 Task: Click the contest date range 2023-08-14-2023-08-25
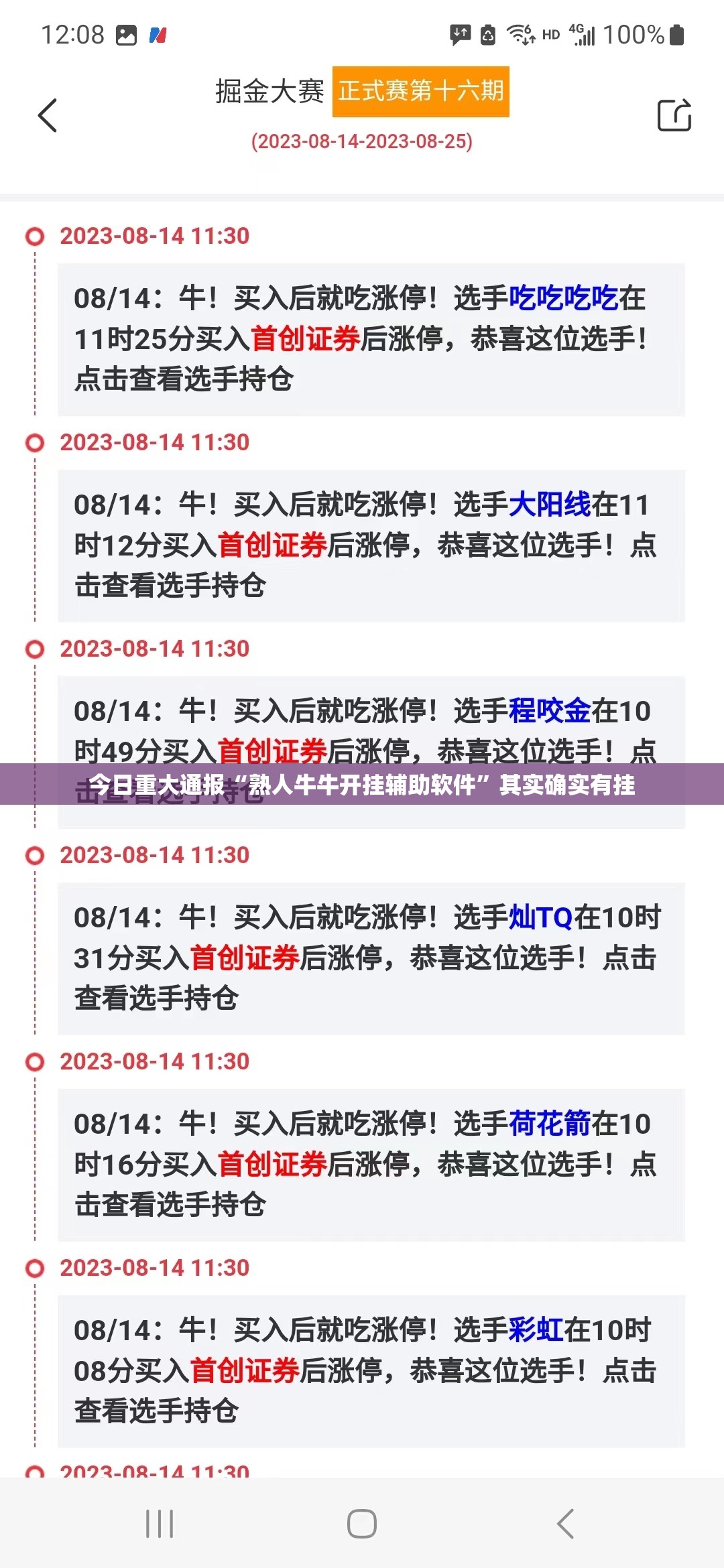(362, 142)
